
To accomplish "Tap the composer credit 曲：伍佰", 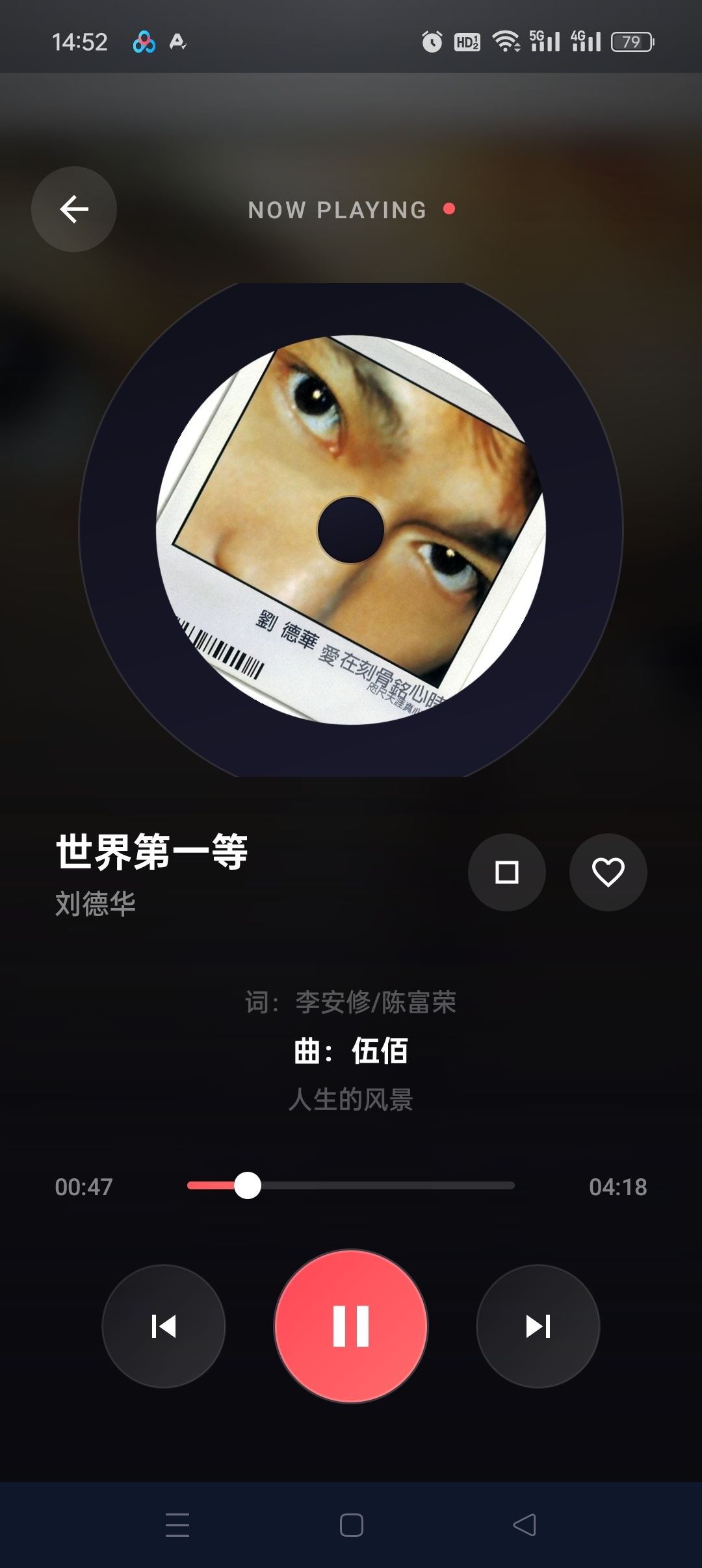I will click(351, 1050).
